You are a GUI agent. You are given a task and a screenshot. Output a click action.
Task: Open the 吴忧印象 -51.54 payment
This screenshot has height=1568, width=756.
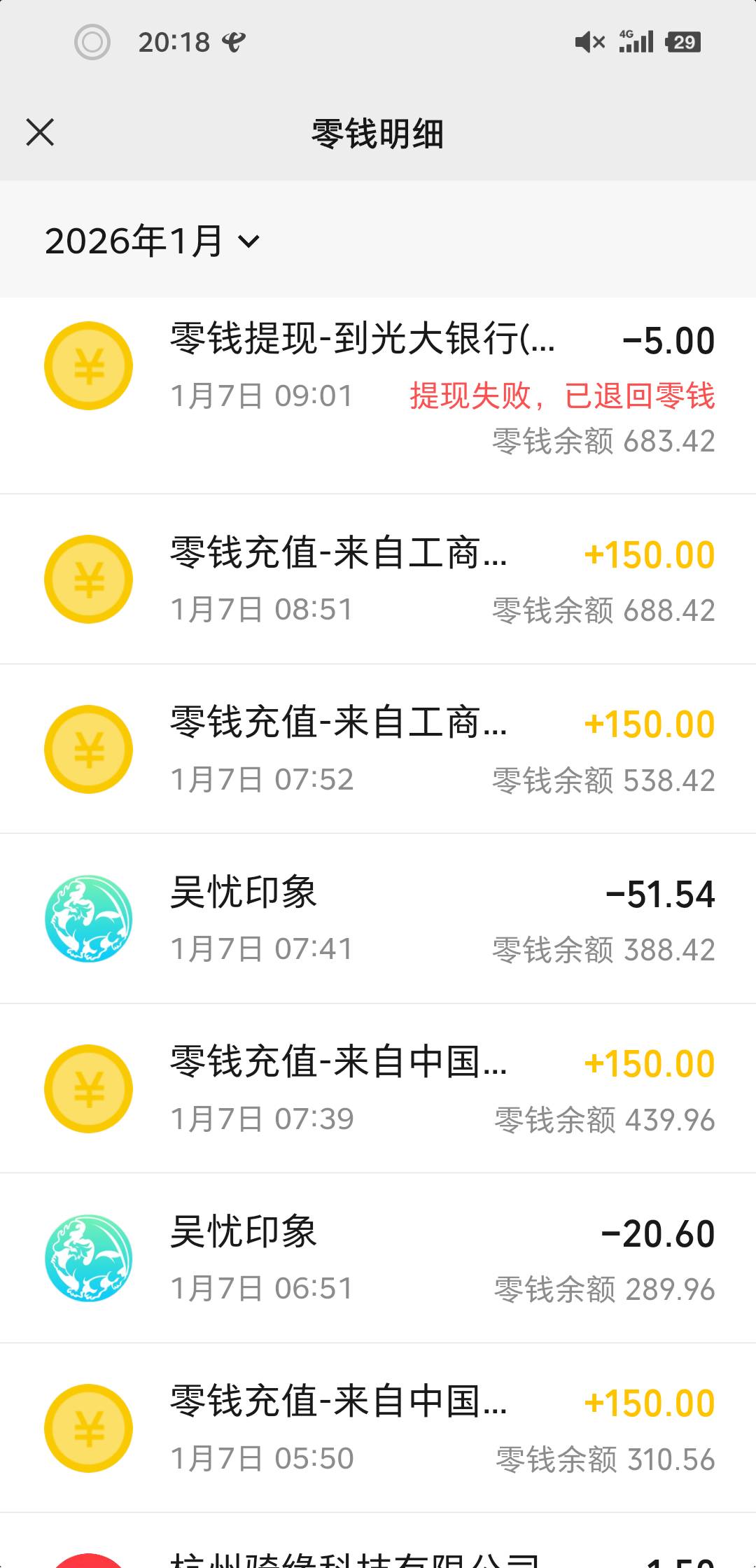pos(378,919)
